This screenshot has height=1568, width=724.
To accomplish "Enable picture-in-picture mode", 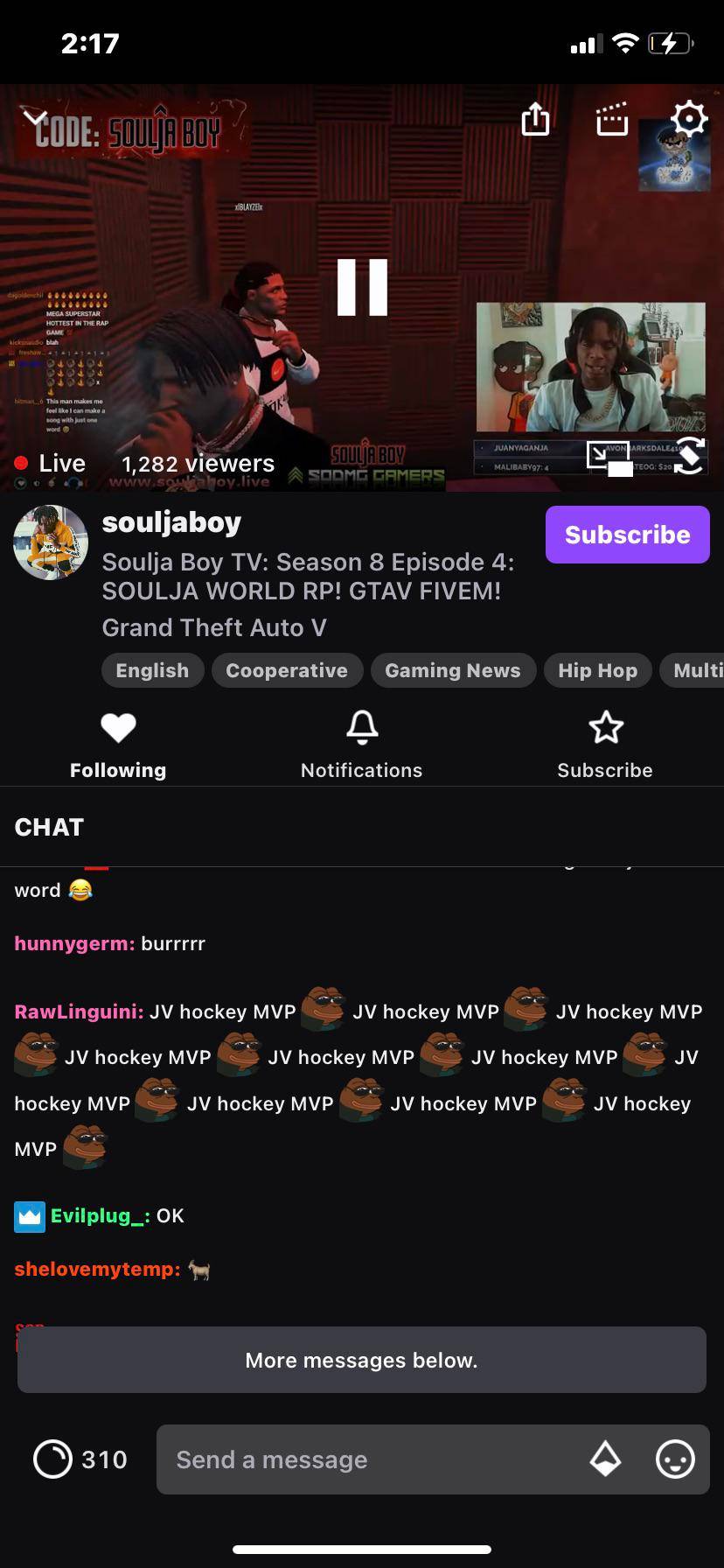I will [608, 458].
